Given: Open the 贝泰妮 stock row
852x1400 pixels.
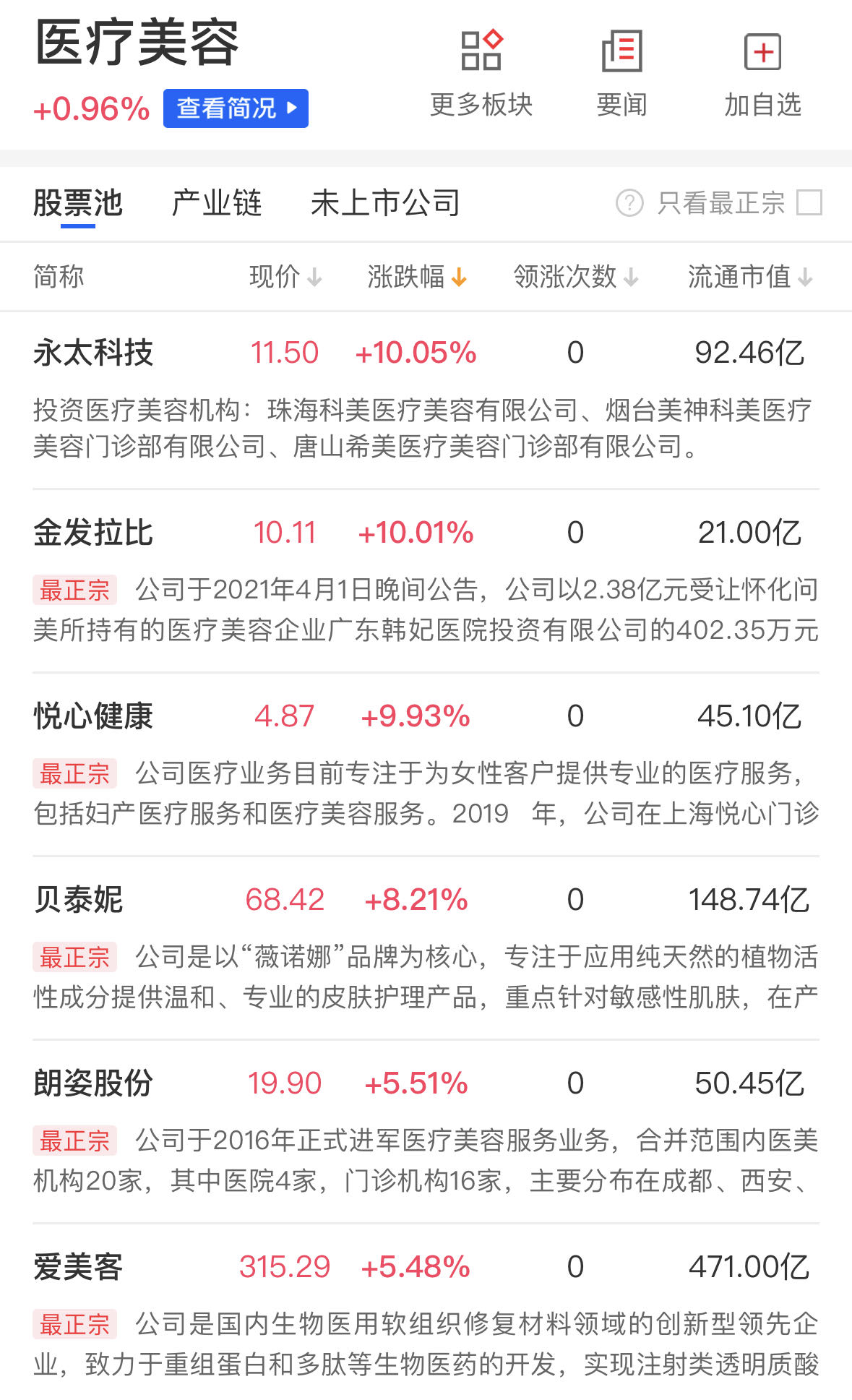Looking at the screenshot, I should [x=78, y=900].
